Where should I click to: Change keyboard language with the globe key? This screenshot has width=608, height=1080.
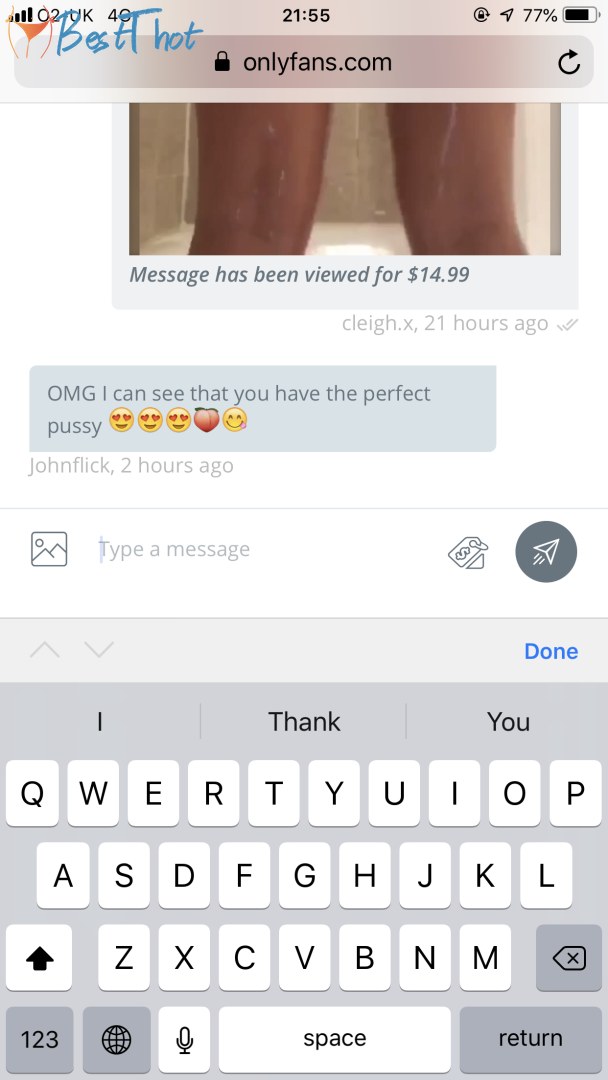(117, 1040)
